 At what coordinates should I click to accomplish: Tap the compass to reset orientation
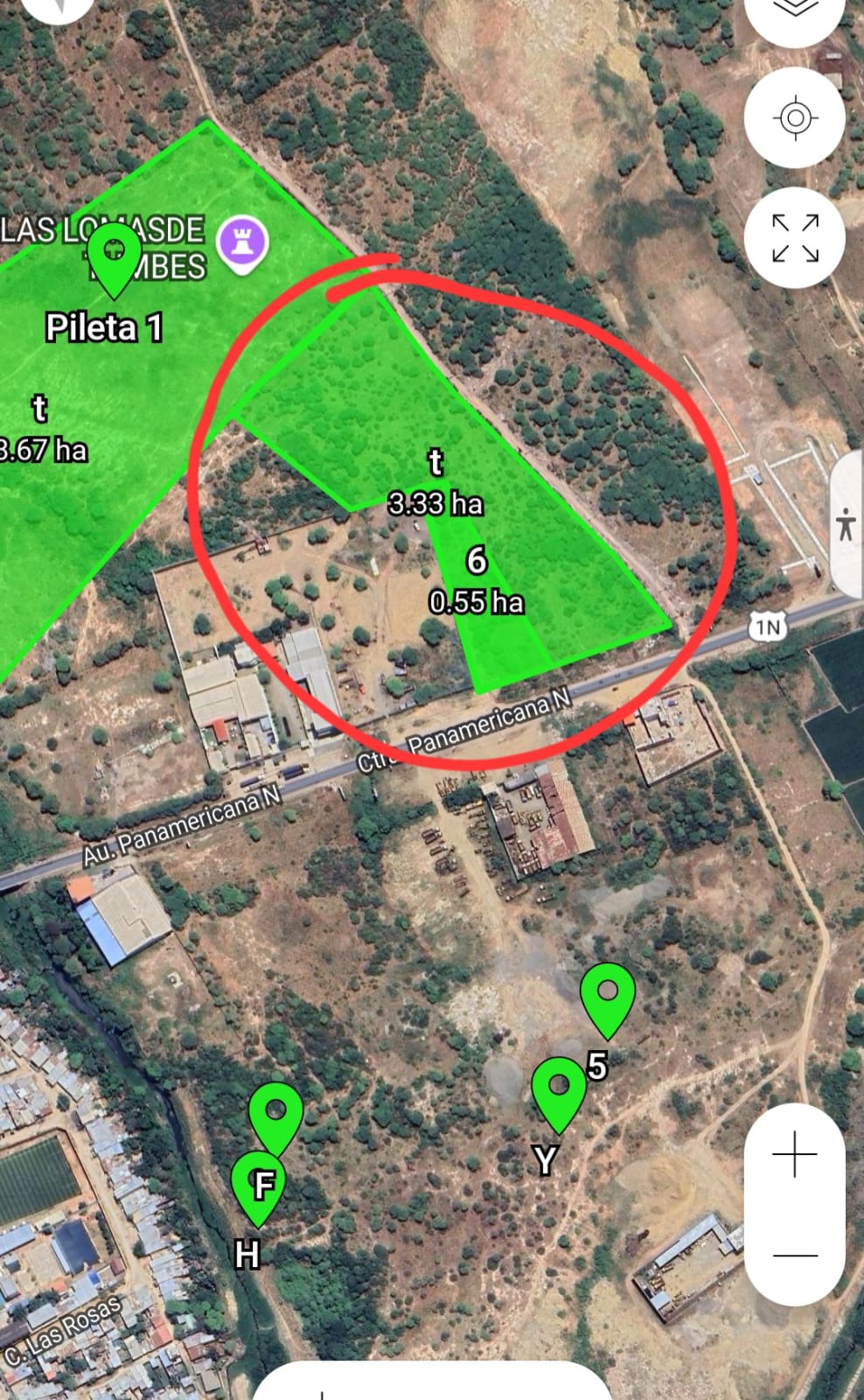coord(59,7)
